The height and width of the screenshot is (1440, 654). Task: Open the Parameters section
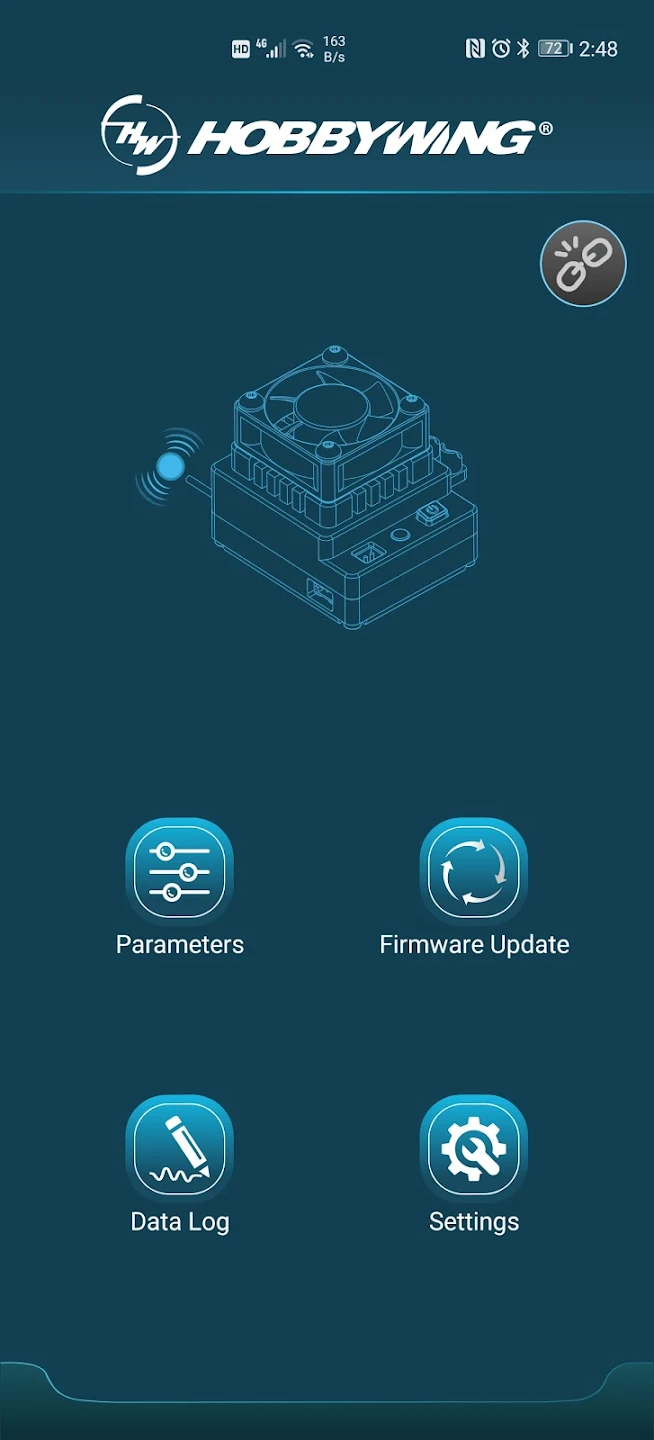click(179, 872)
